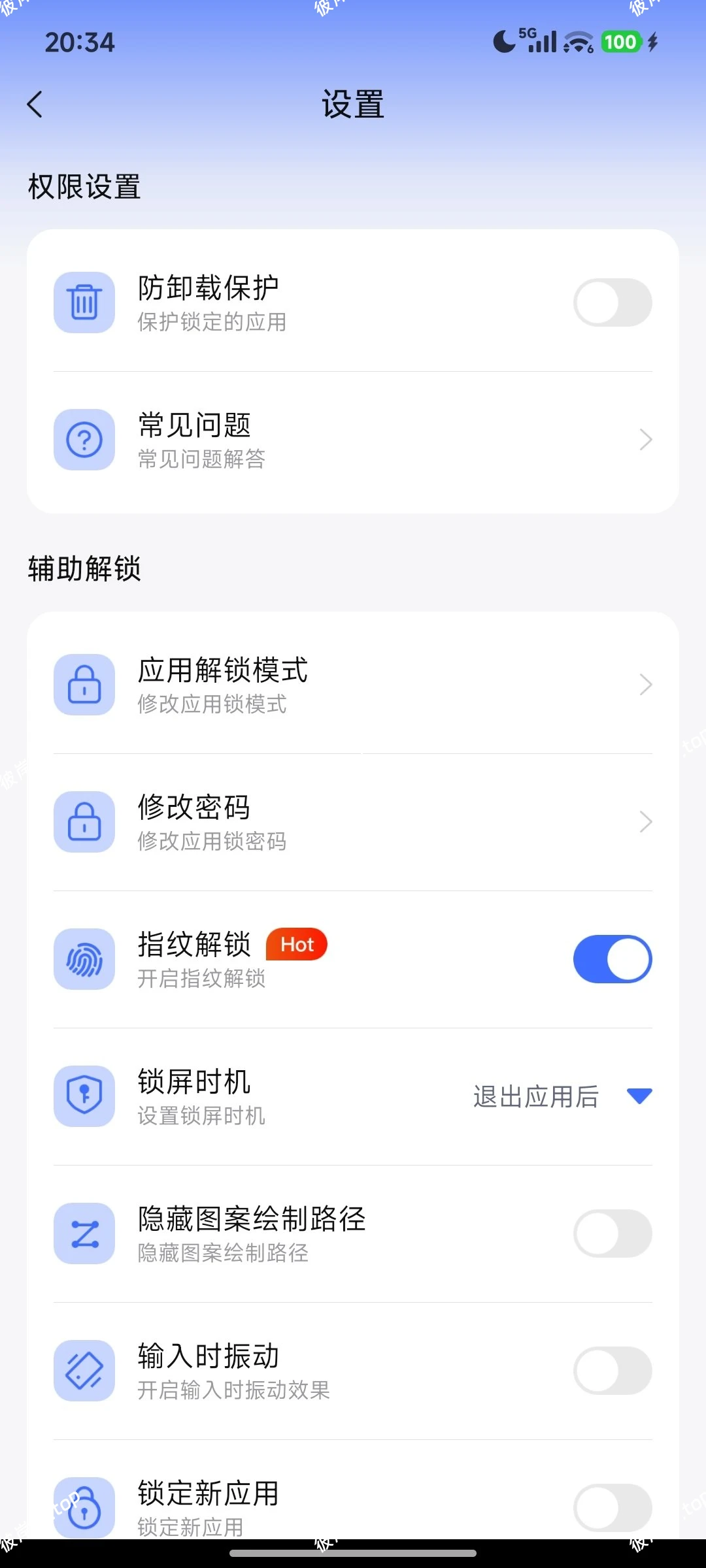Tap the fingerprint icon for 指纹解锁
The image size is (706, 1568).
[x=84, y=959]
